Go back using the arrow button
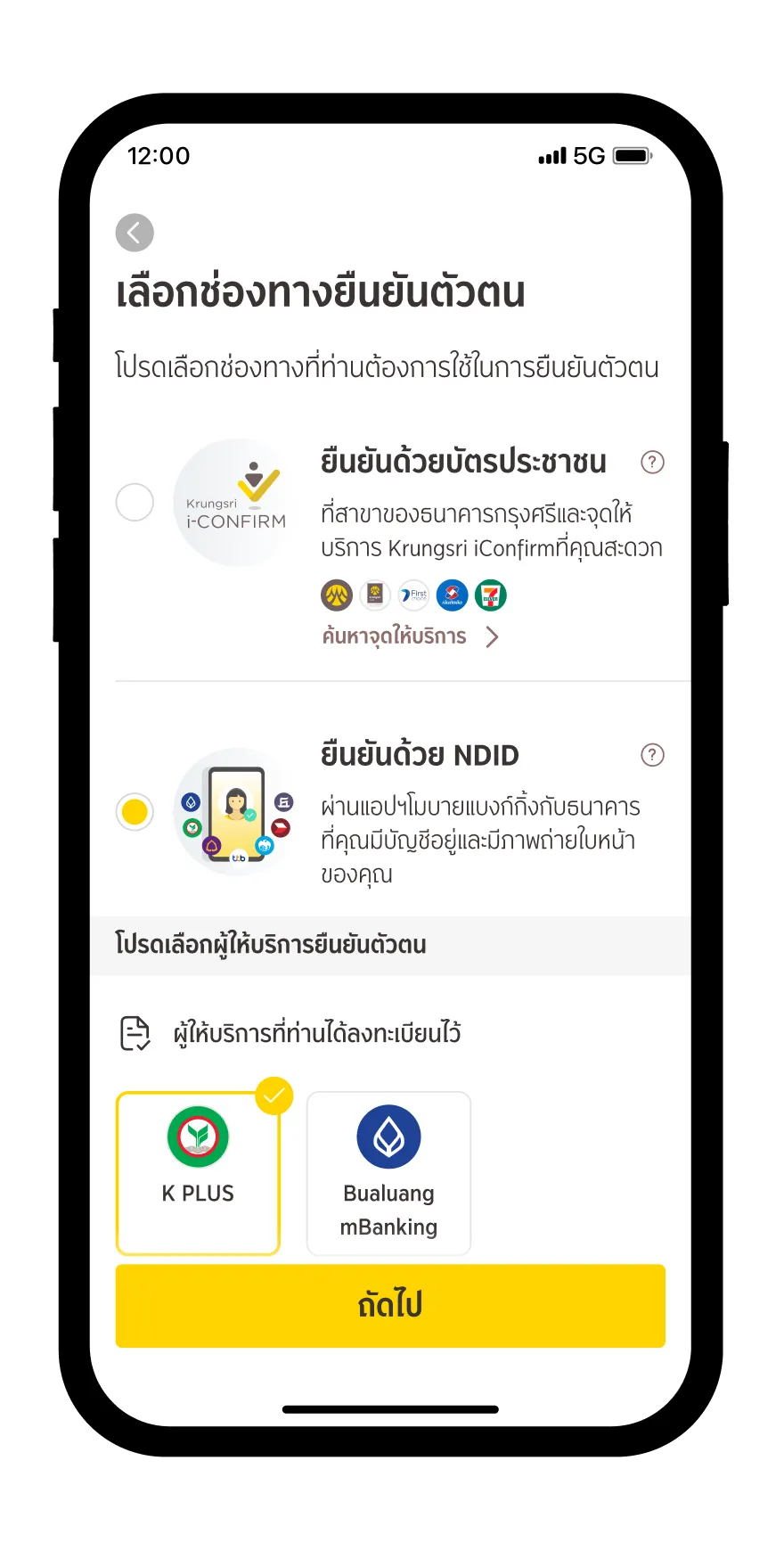 coord(135,234)
